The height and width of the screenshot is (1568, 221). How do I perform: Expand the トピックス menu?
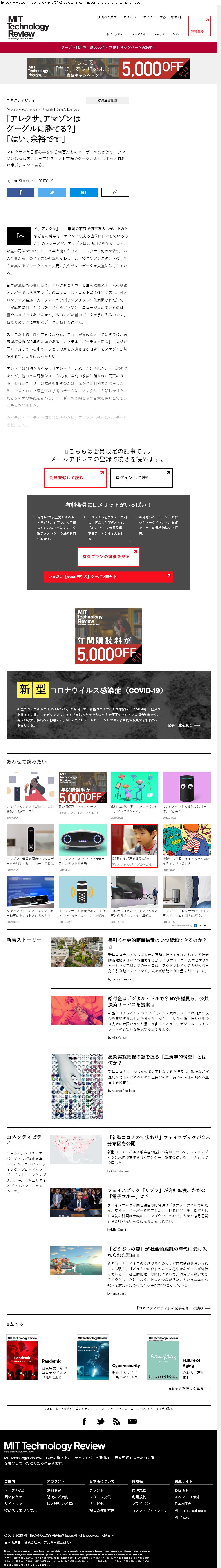114,34
